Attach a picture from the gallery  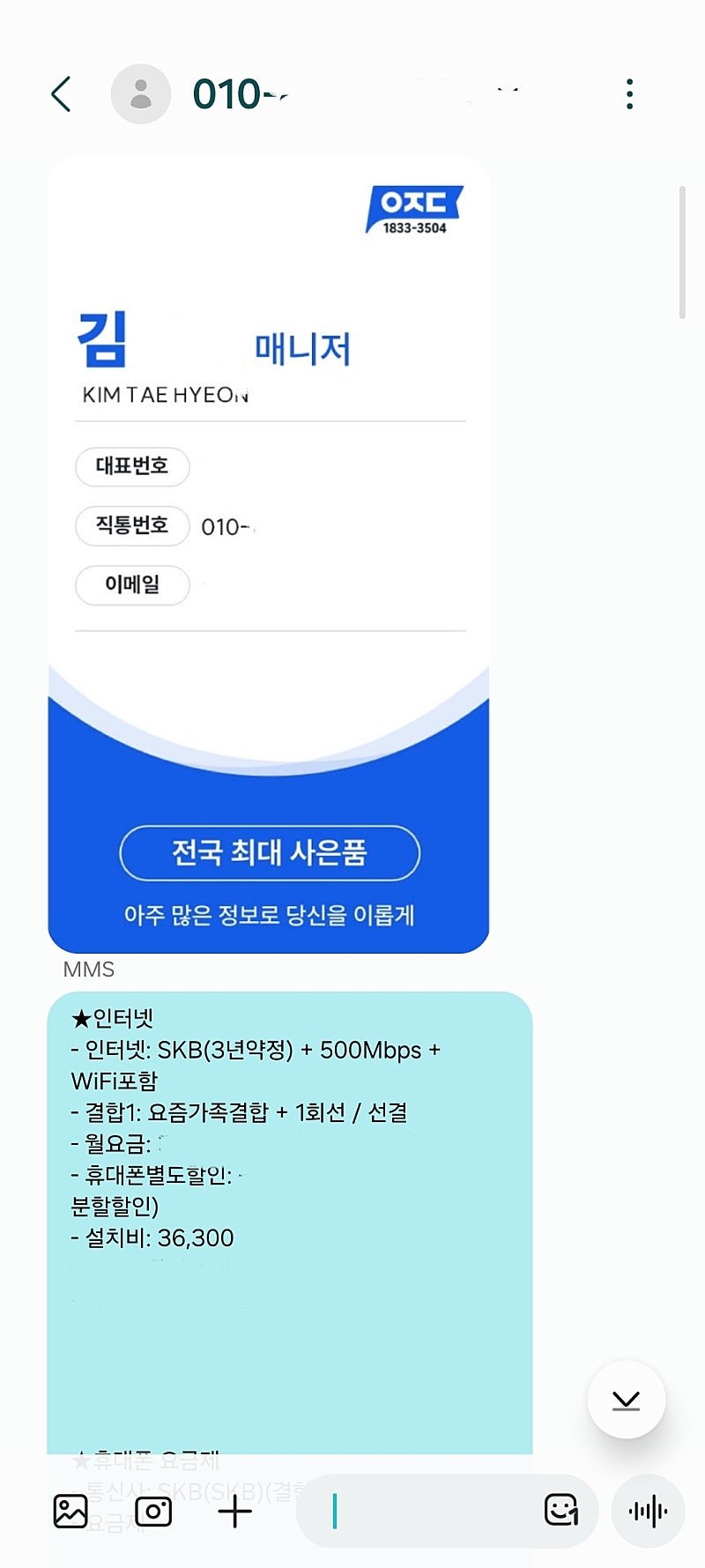pyautogui.click(x=70, y=1512)
